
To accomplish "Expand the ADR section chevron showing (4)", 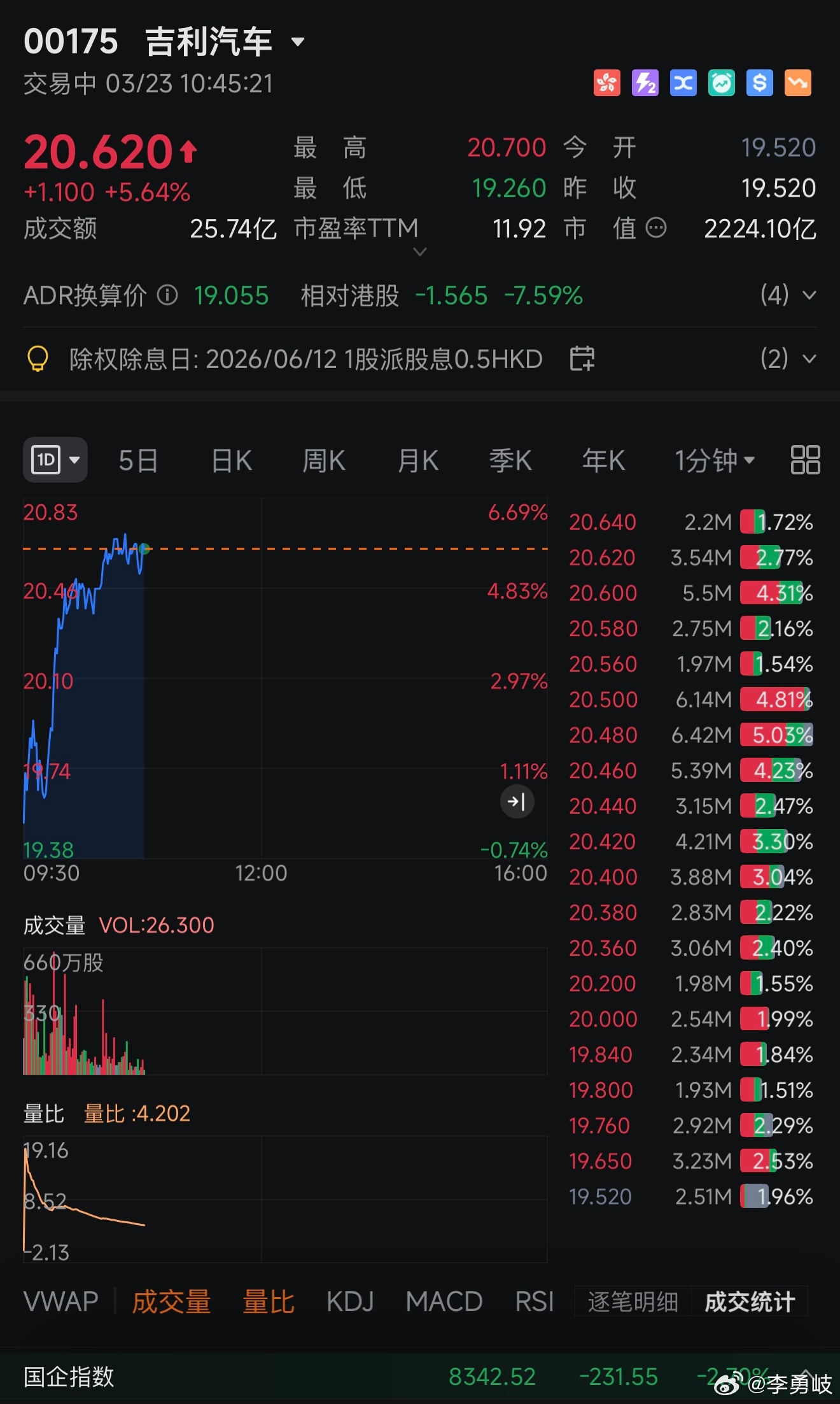I will (808, 295).
